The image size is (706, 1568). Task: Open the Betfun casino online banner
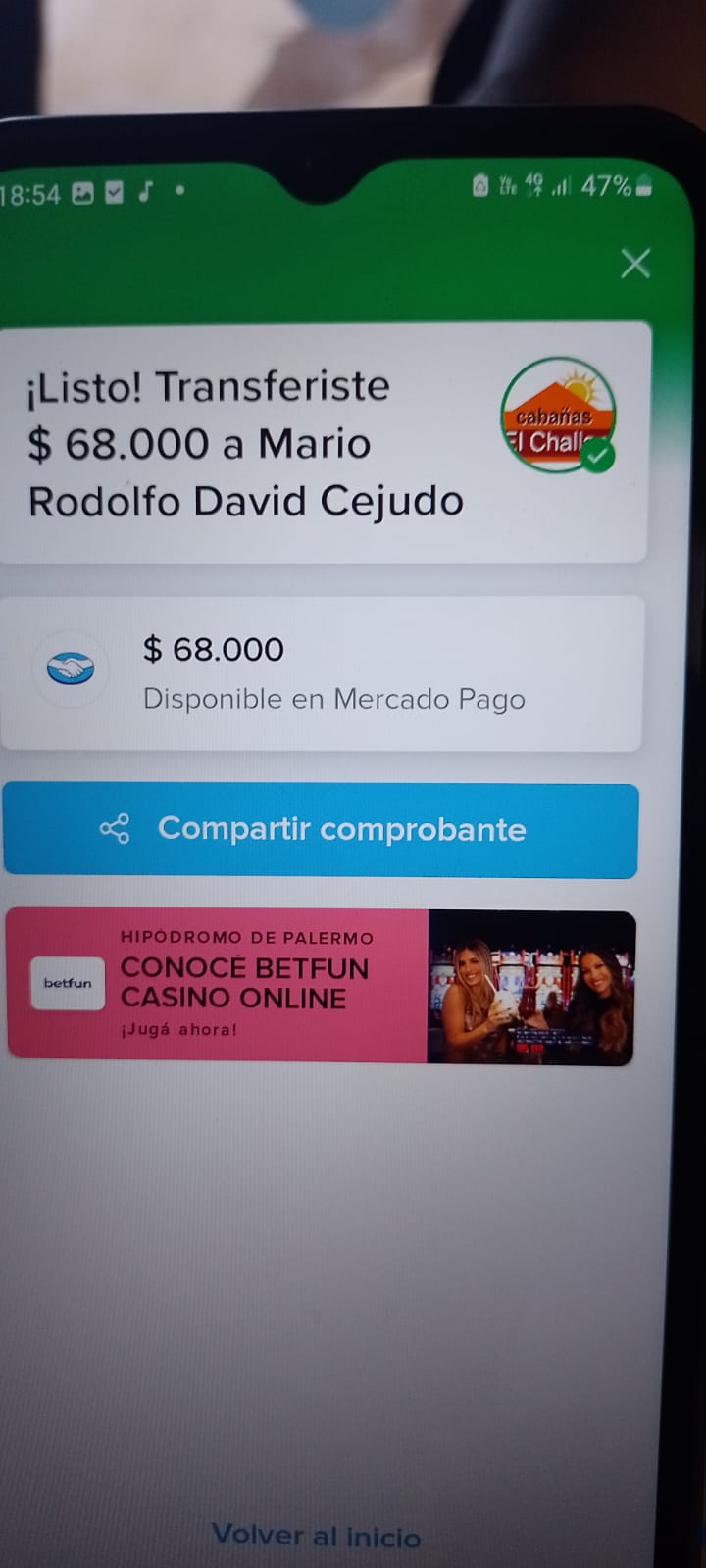tap(321, 986)
